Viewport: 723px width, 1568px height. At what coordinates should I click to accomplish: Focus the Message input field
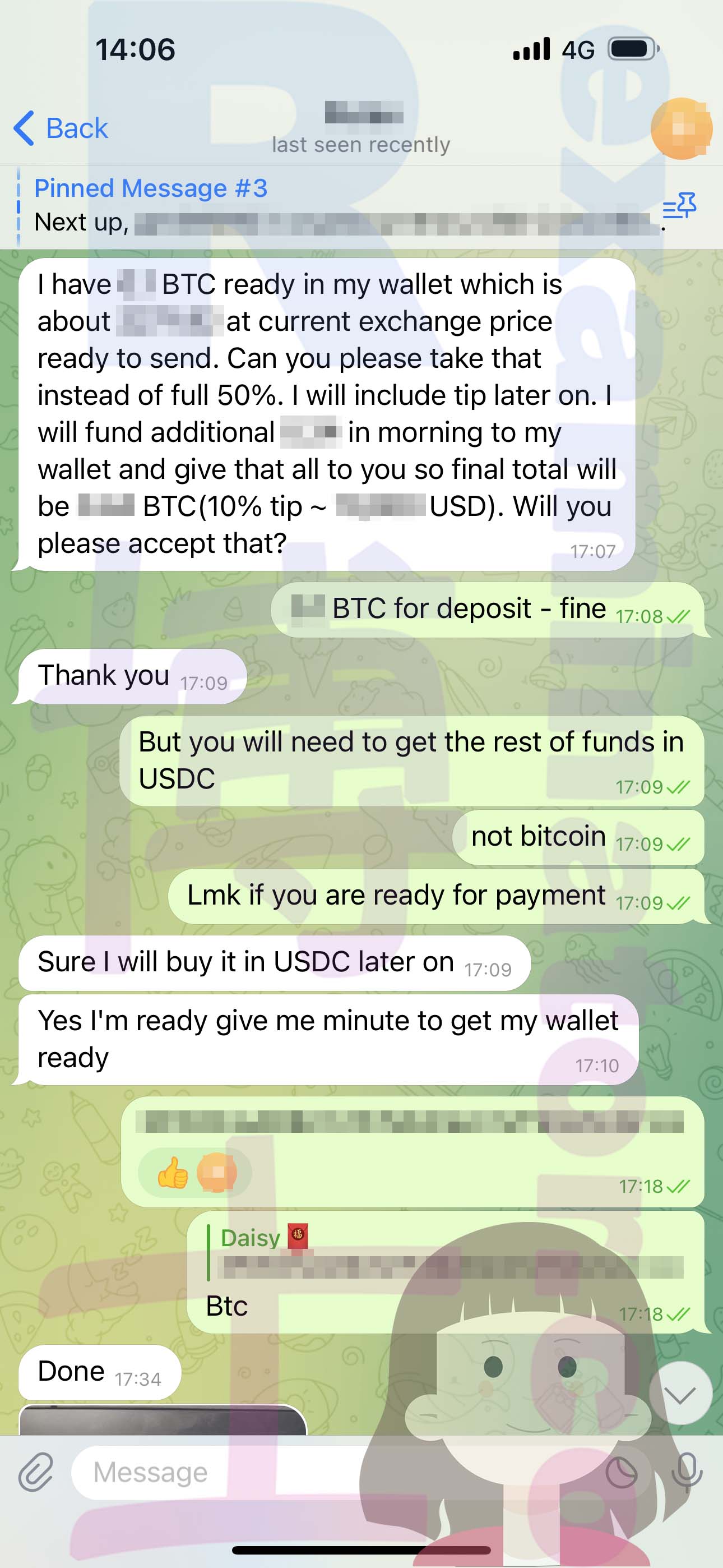341,1473
